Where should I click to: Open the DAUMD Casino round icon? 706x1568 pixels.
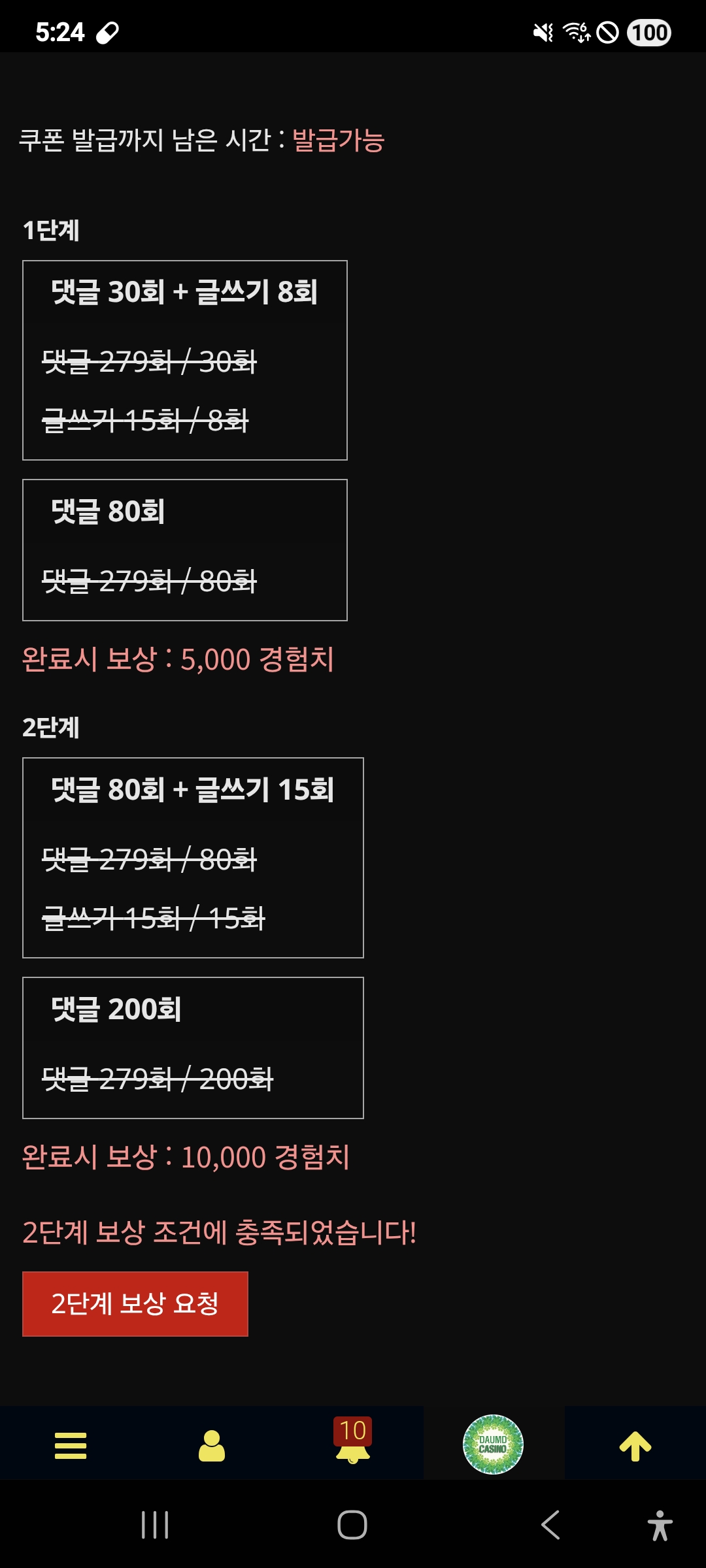(x=493, y=1444)
